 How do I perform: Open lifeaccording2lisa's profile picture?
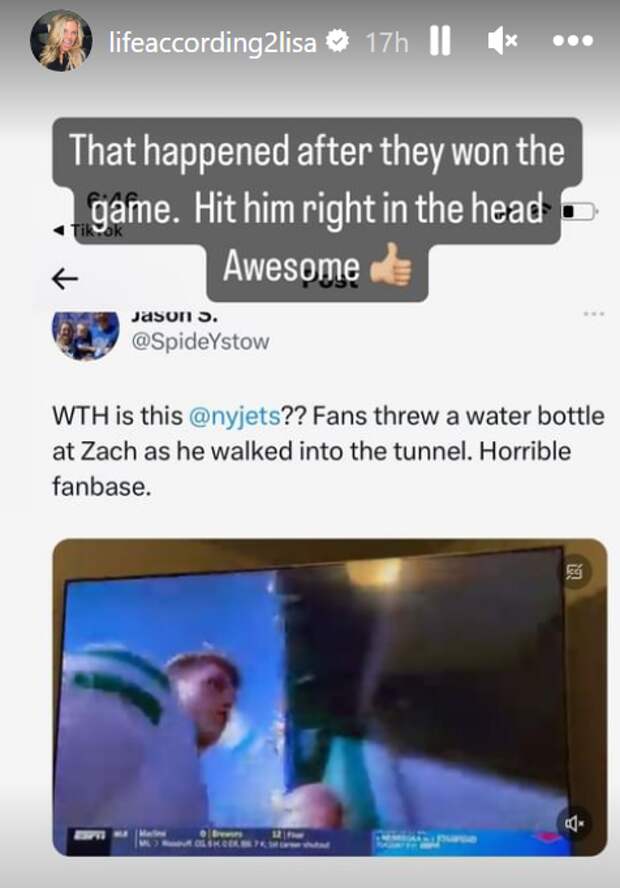pyautogui.click(x=65, y=42)
